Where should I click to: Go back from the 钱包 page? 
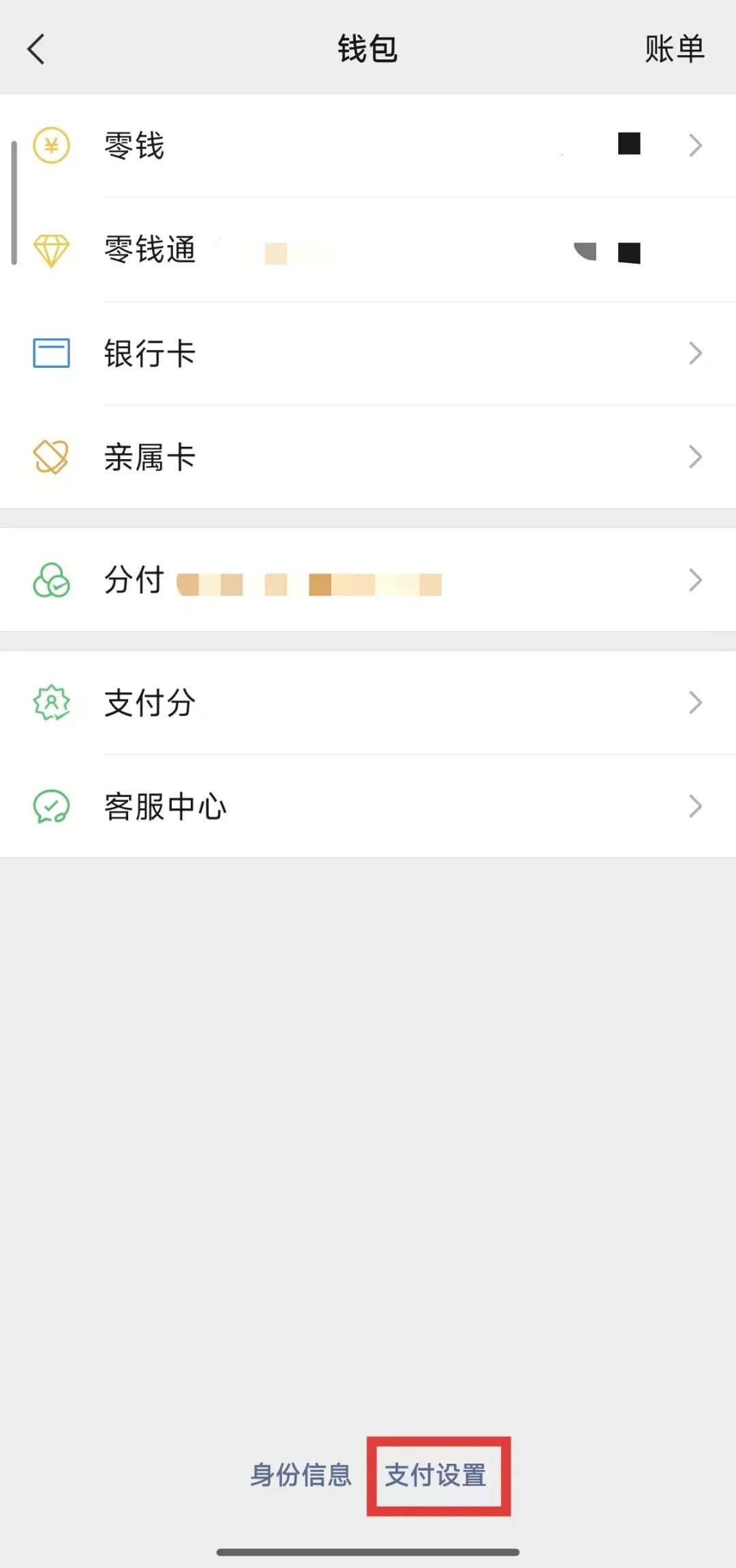click(37, 49)
